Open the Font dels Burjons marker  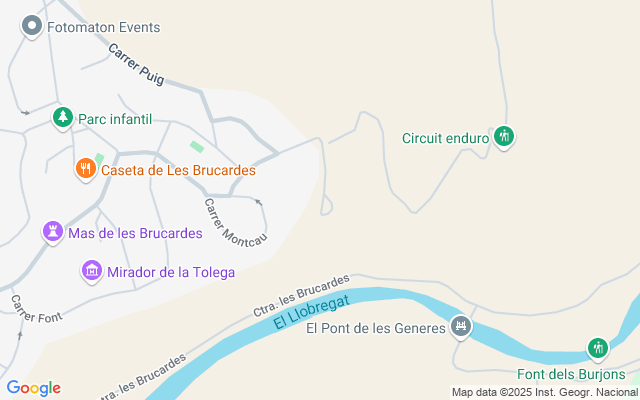(598, 348)
